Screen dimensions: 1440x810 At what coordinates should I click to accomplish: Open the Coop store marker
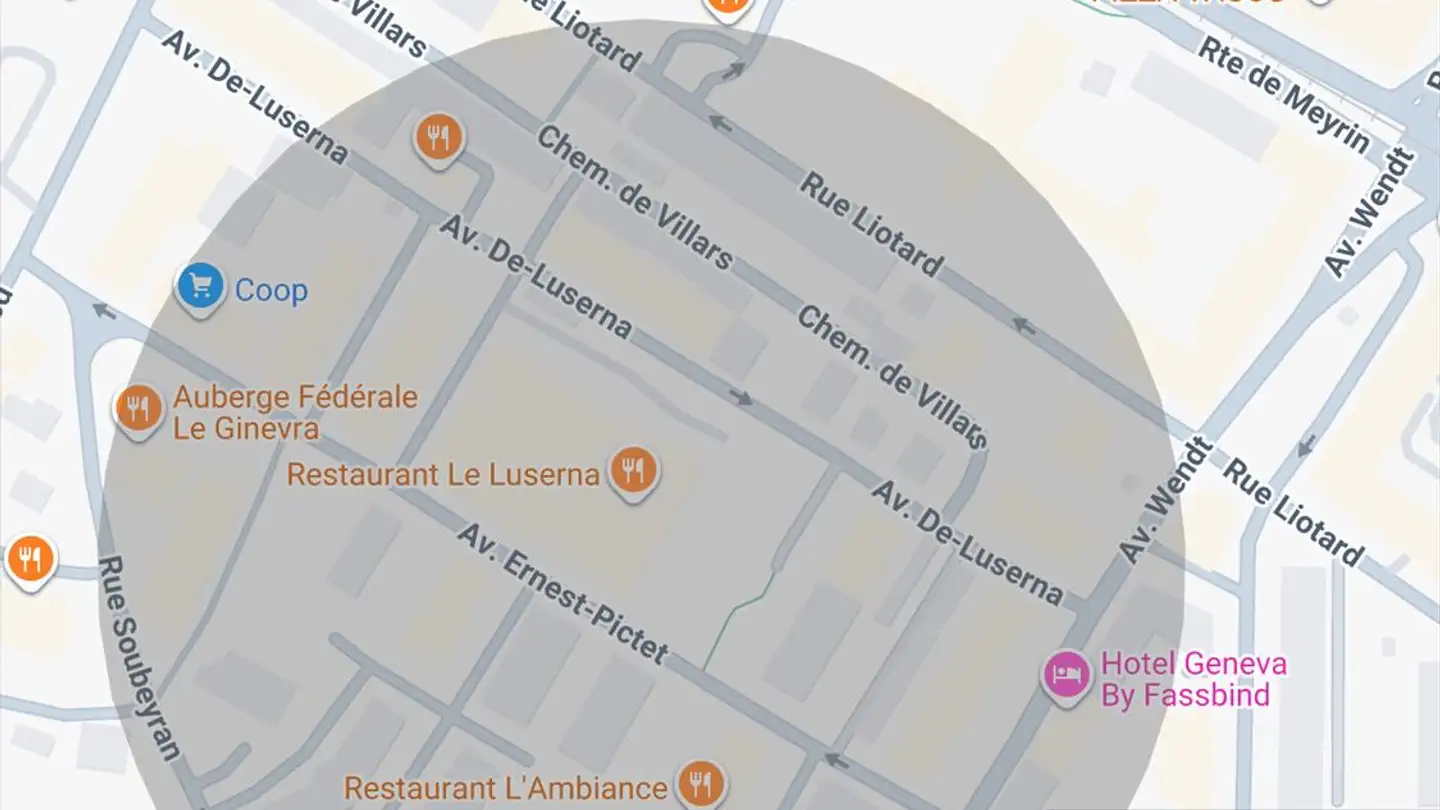pos(200,288)
